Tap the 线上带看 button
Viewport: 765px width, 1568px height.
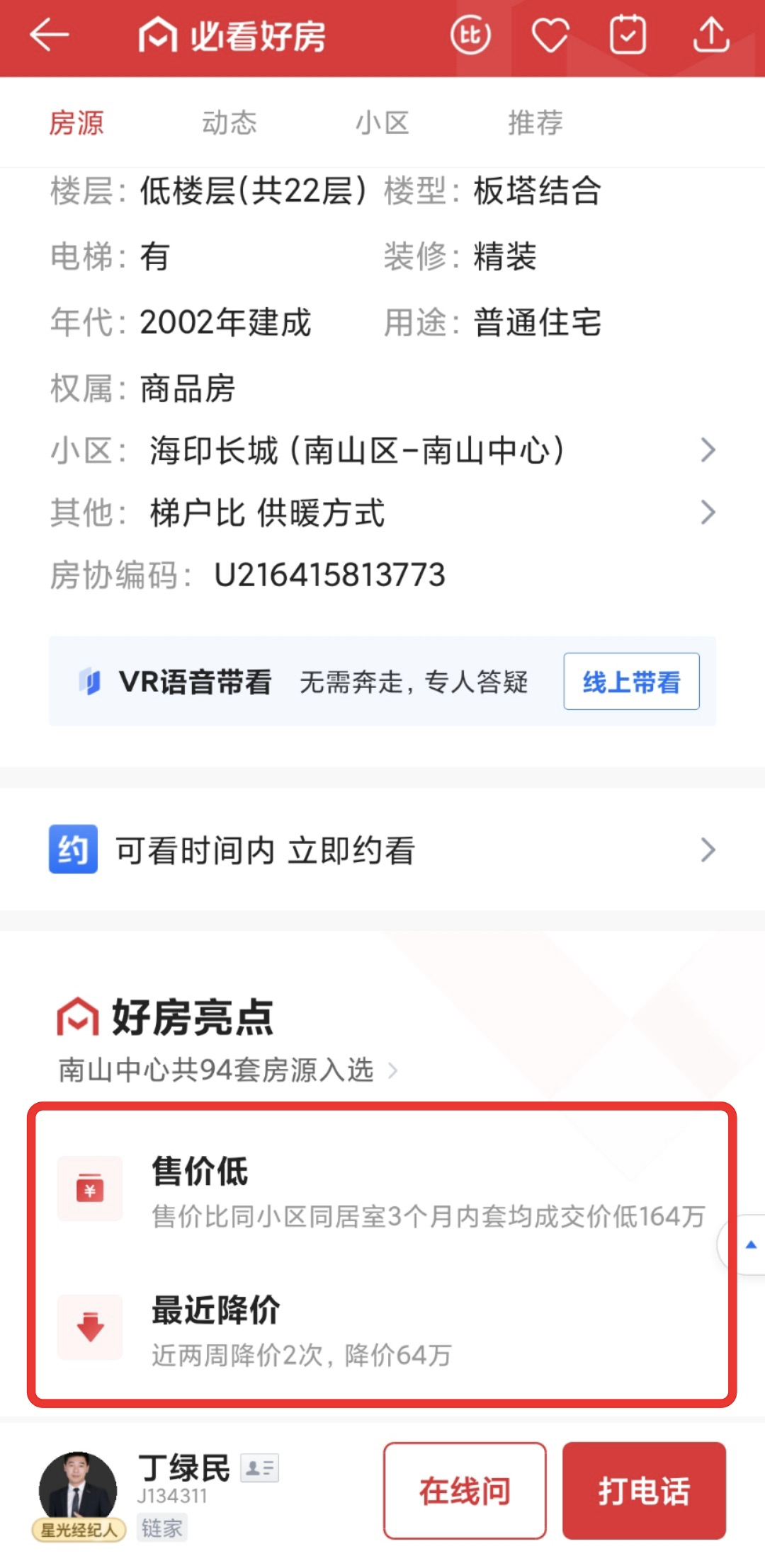(x=631, y=682)
